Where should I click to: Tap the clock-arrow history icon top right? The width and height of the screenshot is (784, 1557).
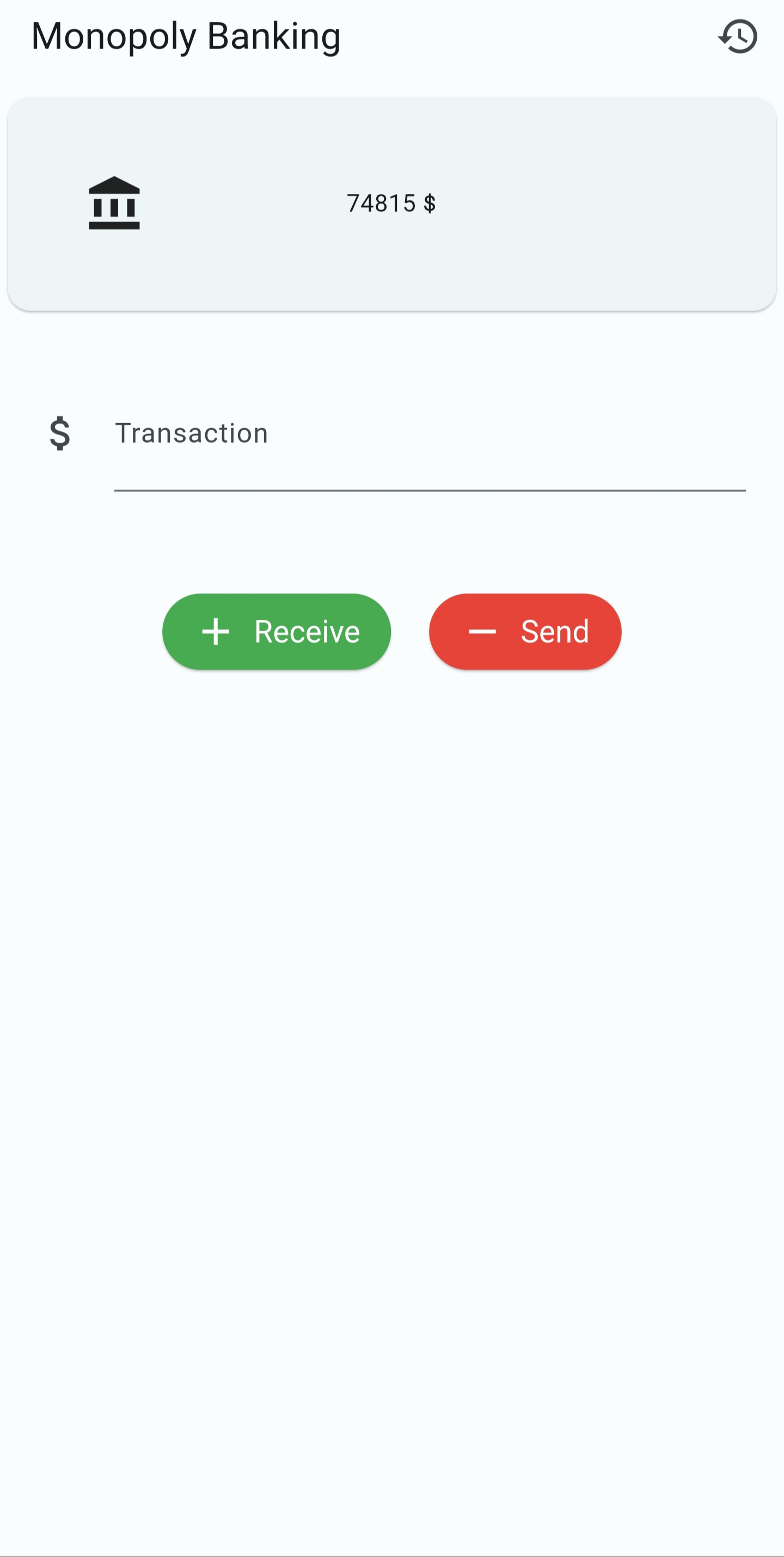pos(738,35)
